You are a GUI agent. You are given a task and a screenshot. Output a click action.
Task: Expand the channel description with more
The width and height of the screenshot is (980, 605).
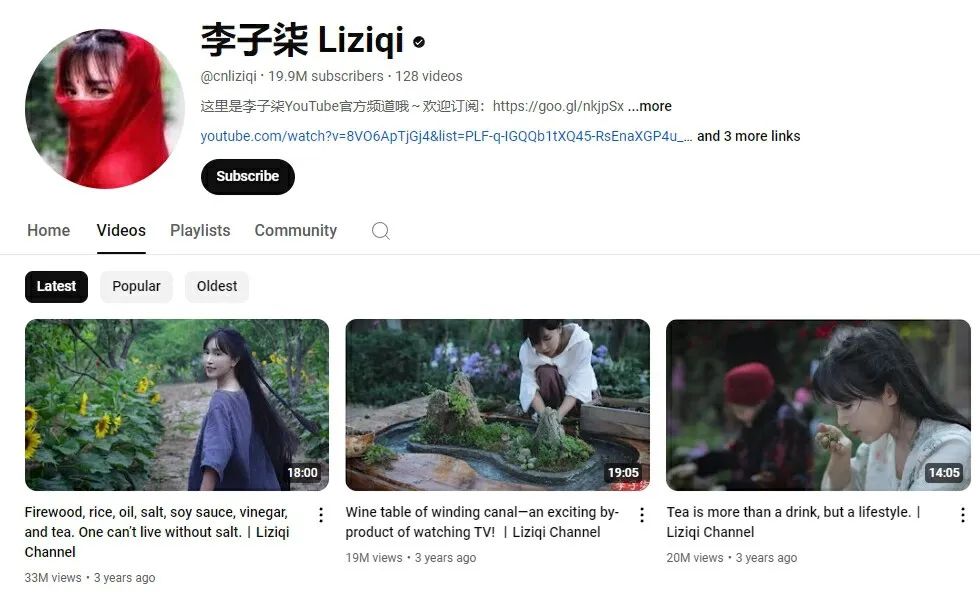pyautogui.click(x=650, y=106)
